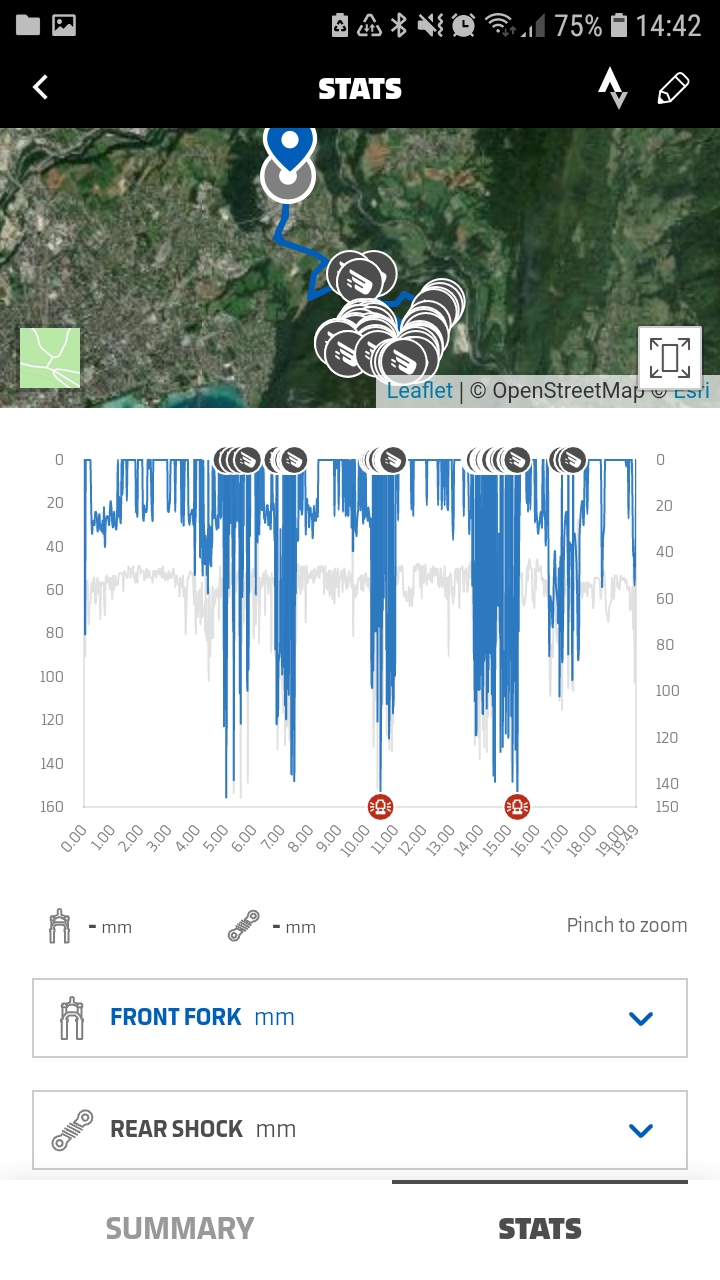Open the Strava sharing icon
720x1280 pixels.
pyautogui.click(x=613, y=88)
